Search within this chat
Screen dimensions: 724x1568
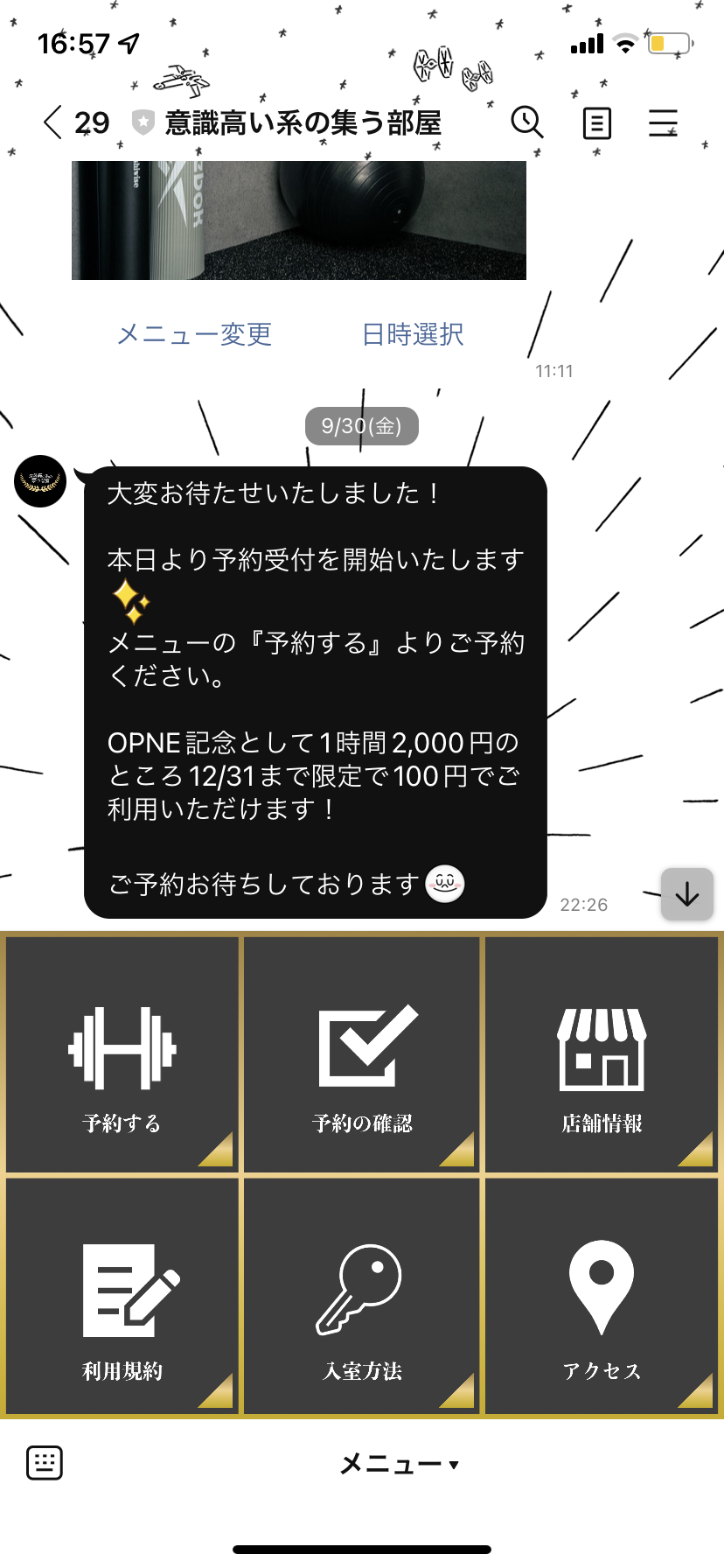(x=527, y=122)
